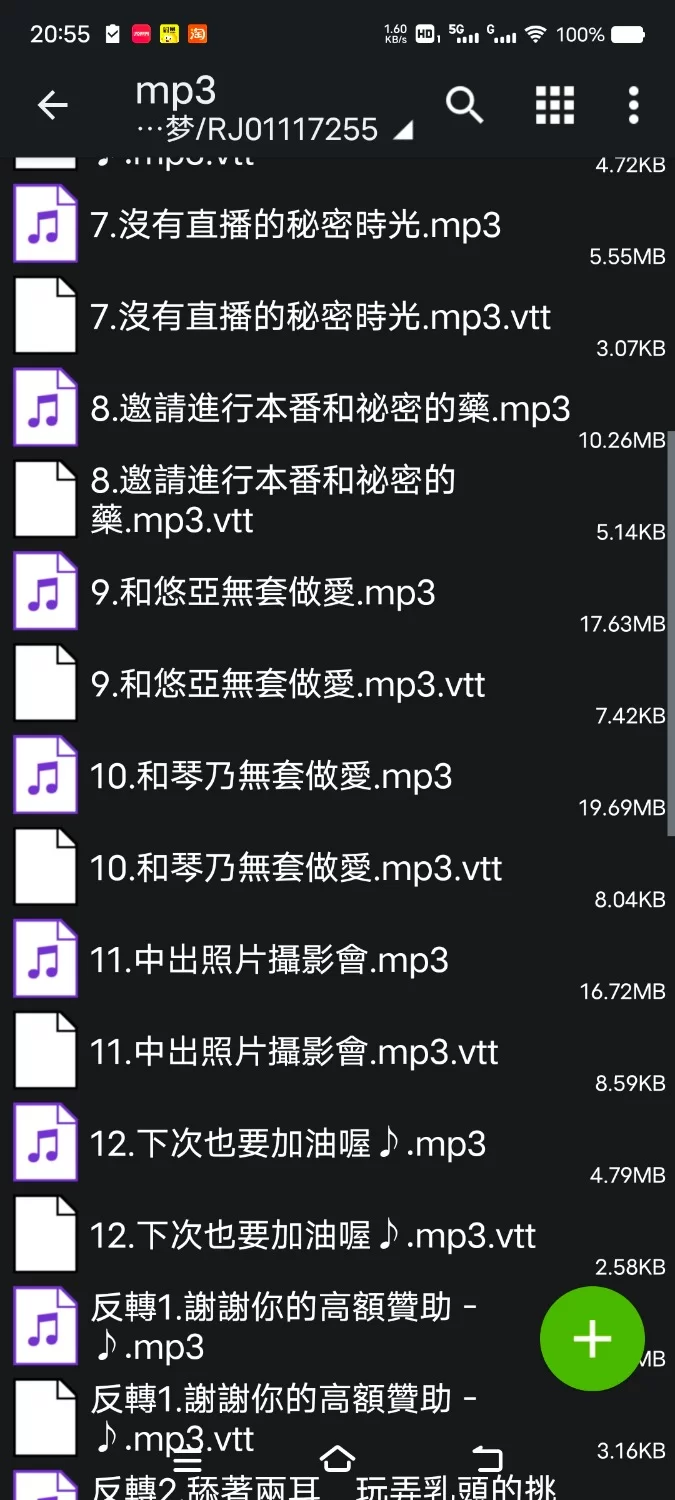This screenshot has height=1500, width=675.
Task: Tap the green plus button
Action: [592, 1338]
